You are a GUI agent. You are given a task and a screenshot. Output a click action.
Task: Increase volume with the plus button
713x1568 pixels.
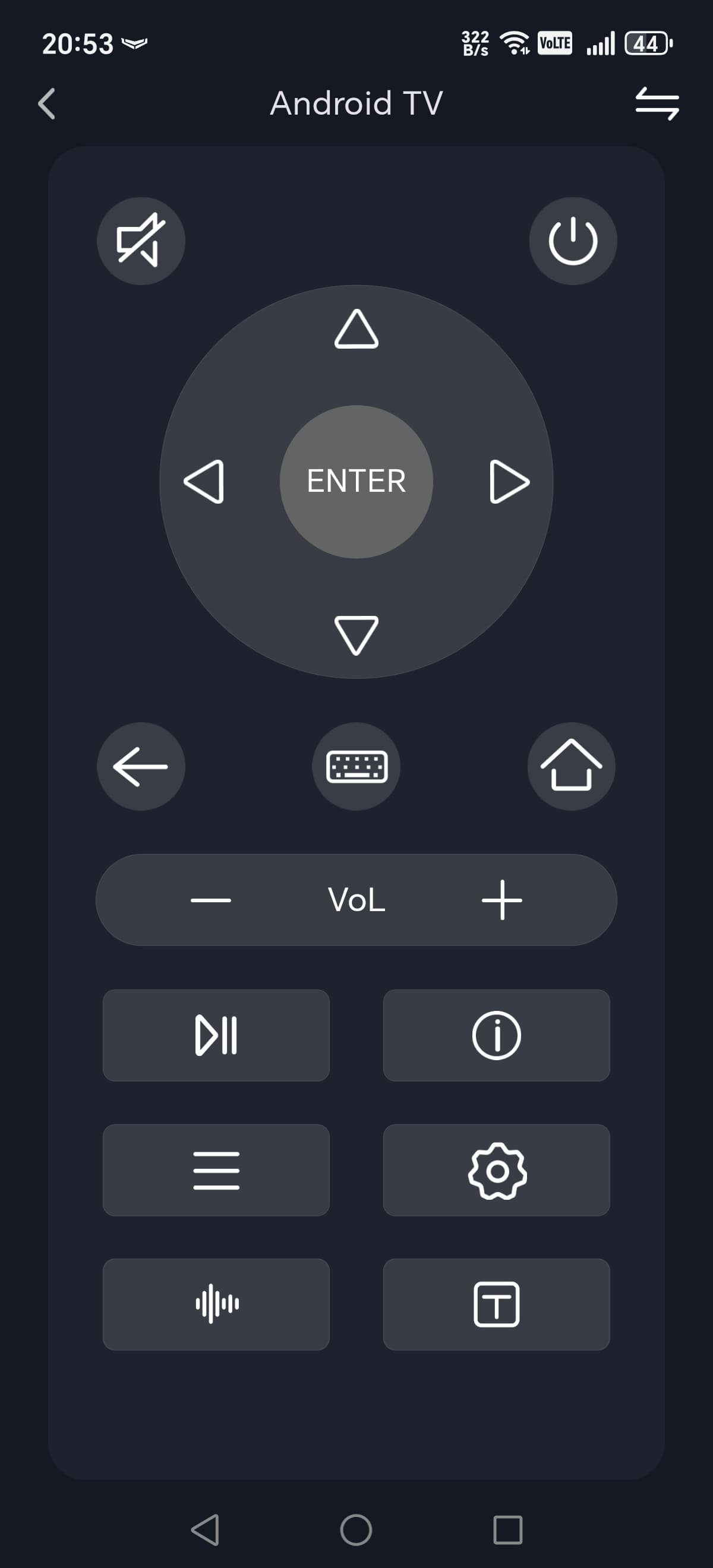pyautogui.click(x=501, y=900)
